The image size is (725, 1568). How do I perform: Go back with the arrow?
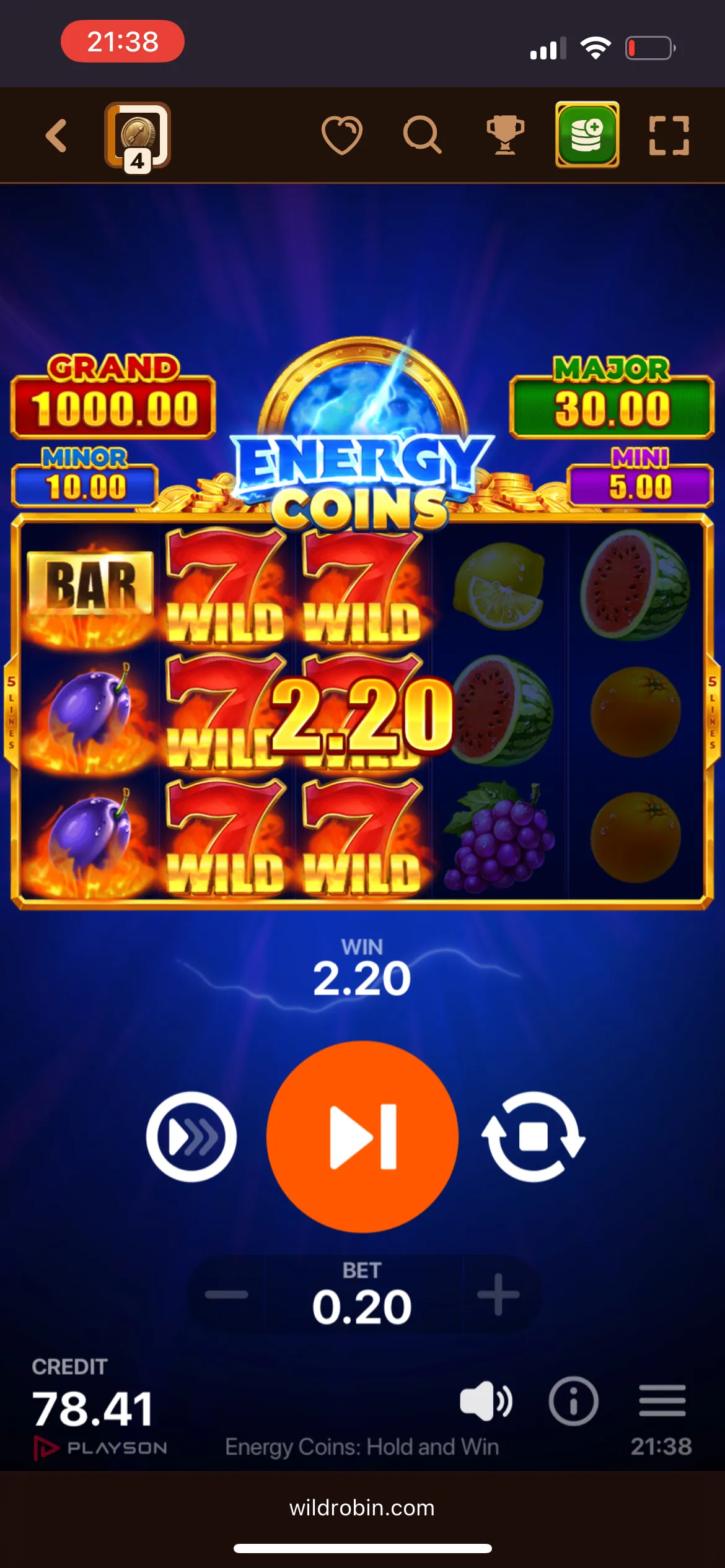click(56, 136)
